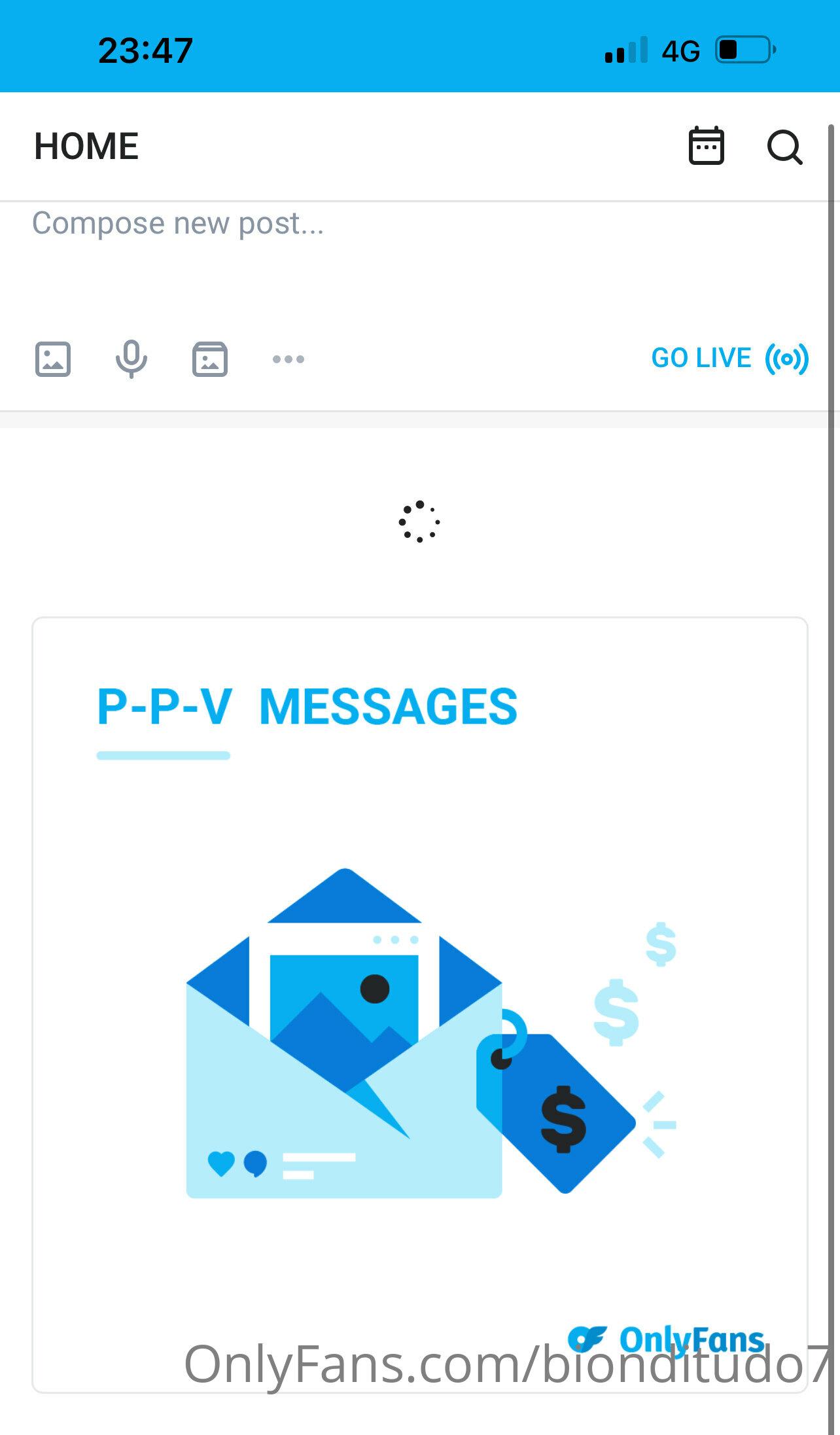Open the scheduled posts calendar icon
This screenshot has width=840, height=1435.
[x=706, y=145]
